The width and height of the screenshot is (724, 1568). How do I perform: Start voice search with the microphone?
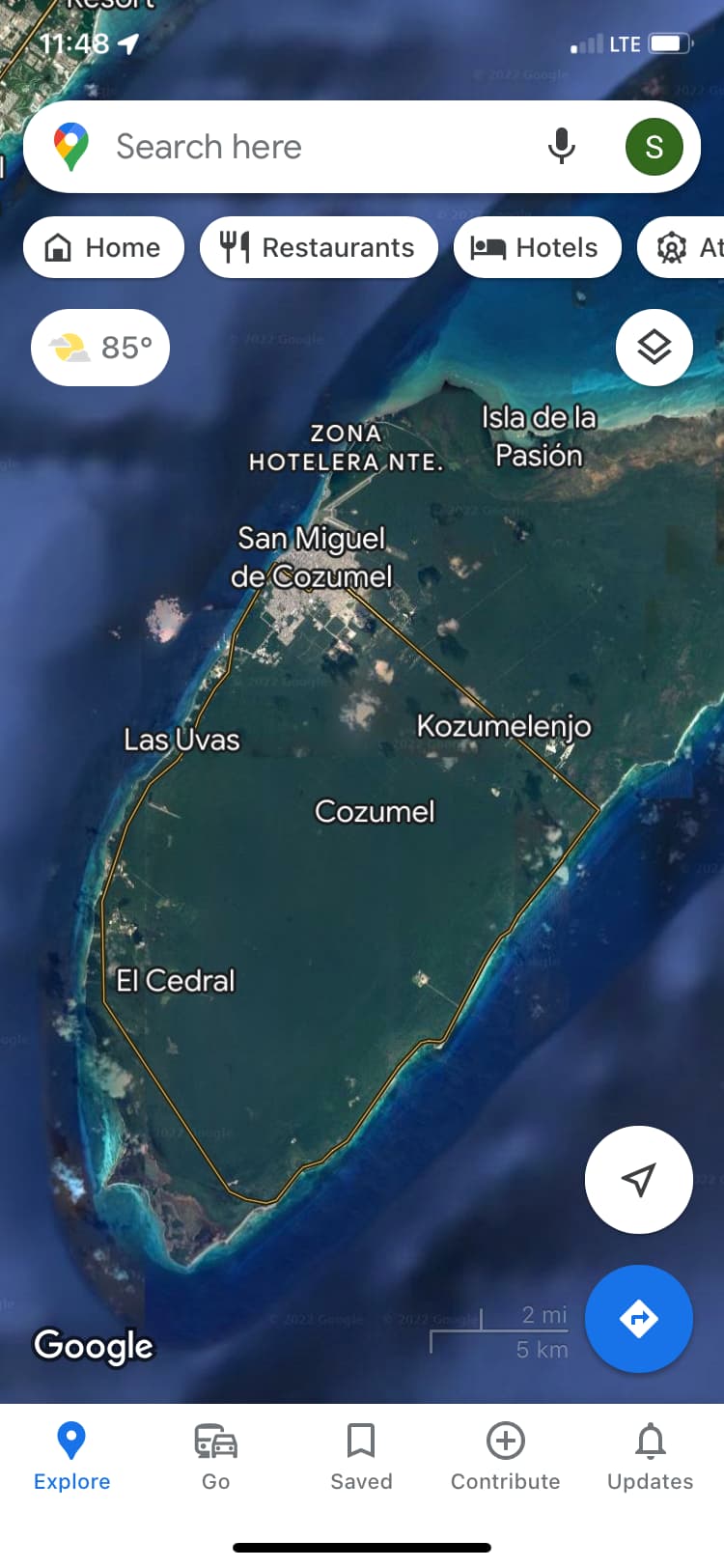pos(561,147)
